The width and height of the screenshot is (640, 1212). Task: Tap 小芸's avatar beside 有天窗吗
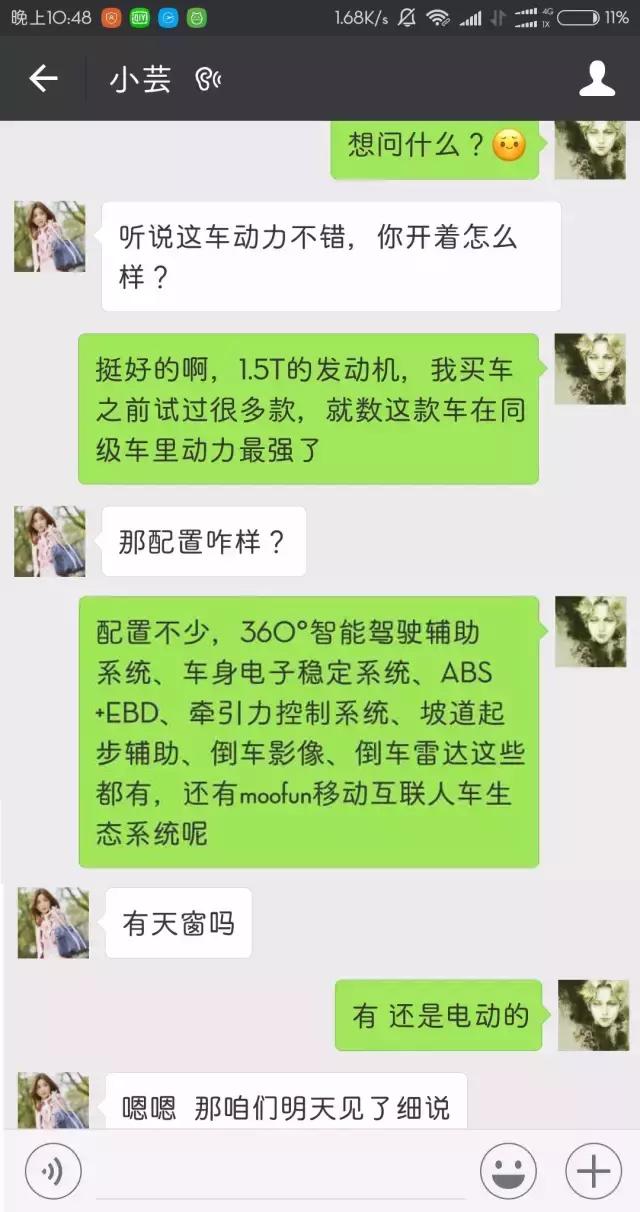tap(53, 923)
